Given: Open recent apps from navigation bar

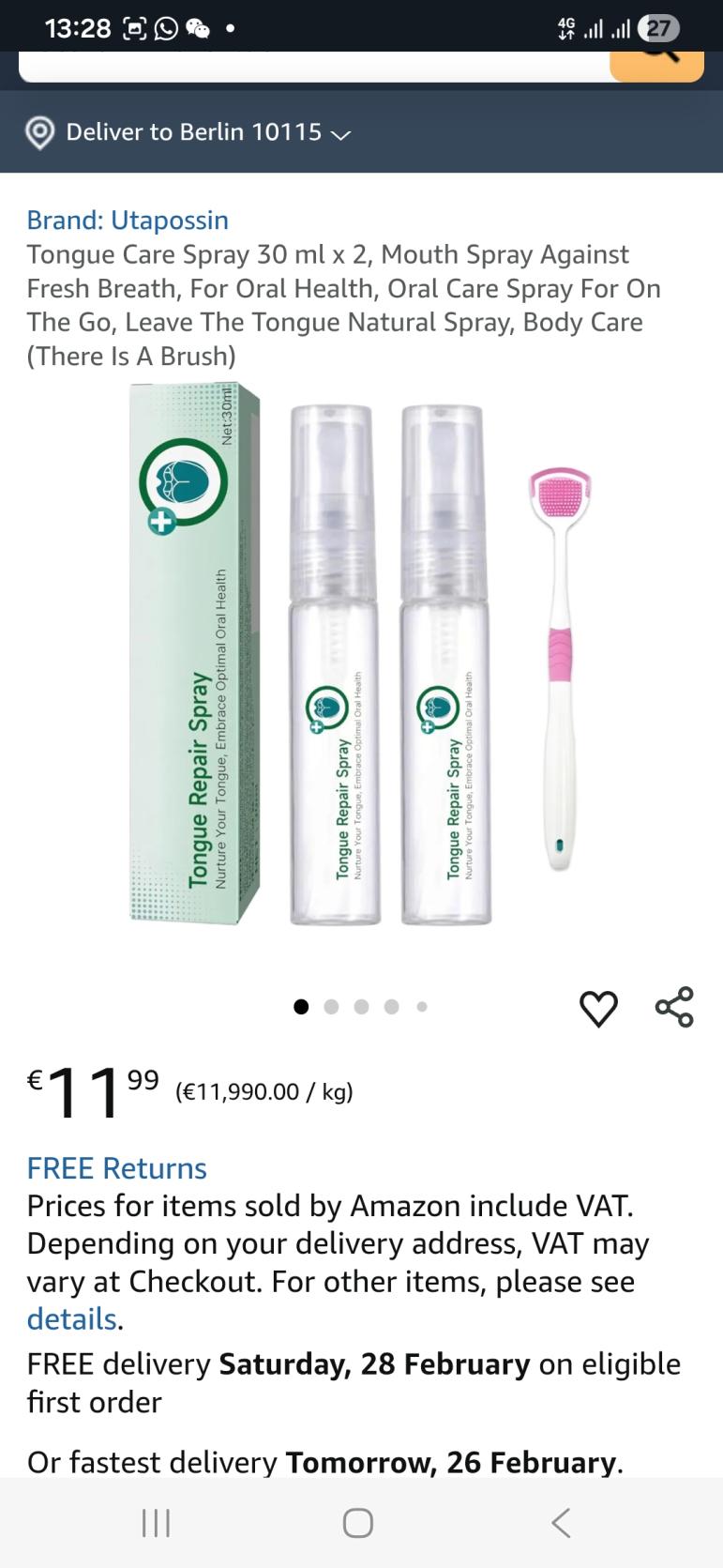Looking at the screenshot, I should pyautogui.click(x=156, y=1523).
